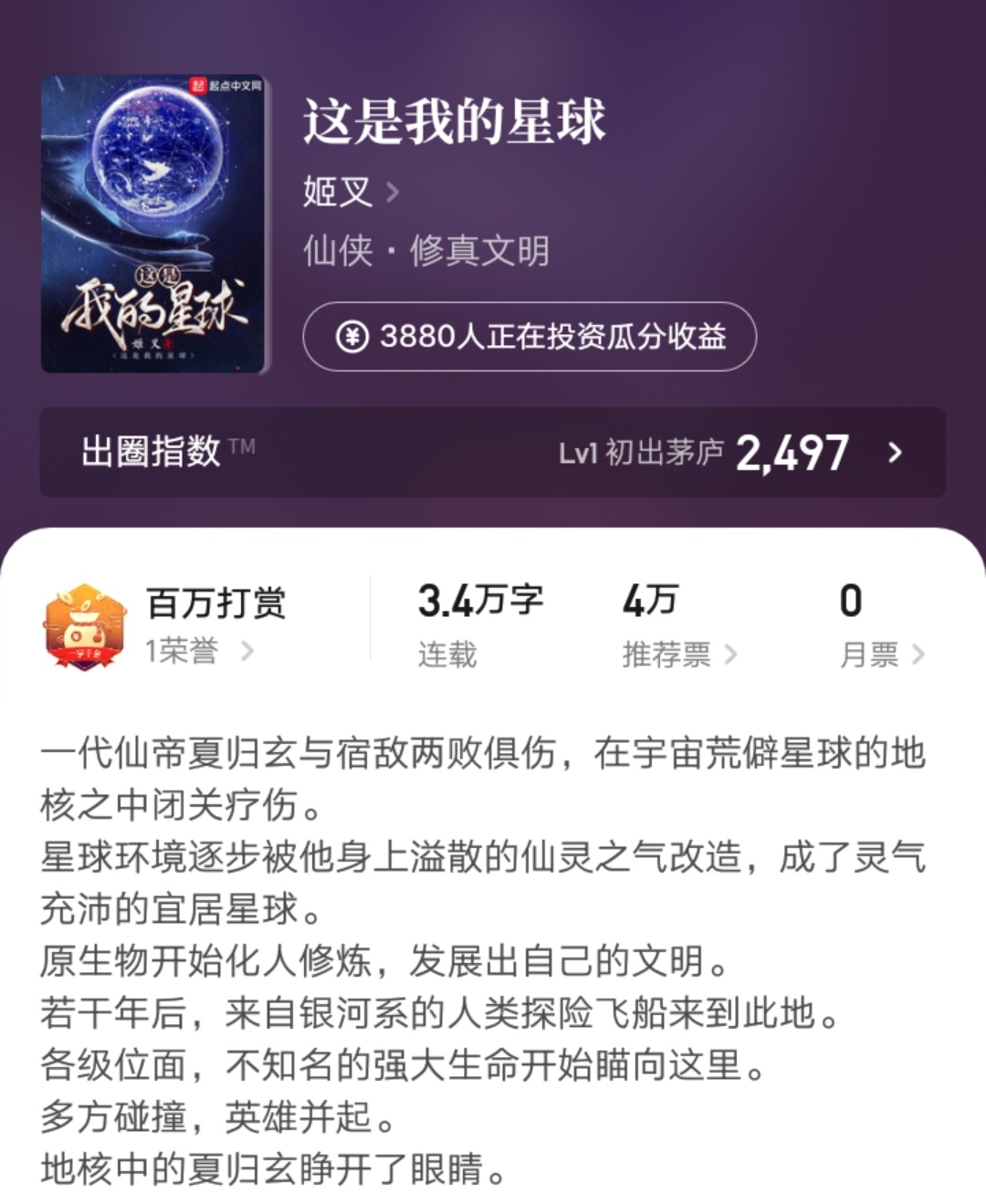Screen dimensions: 986x1204
Task: Tap the 3880人正在投资瓜分收益 button
Action: [530, 337]
